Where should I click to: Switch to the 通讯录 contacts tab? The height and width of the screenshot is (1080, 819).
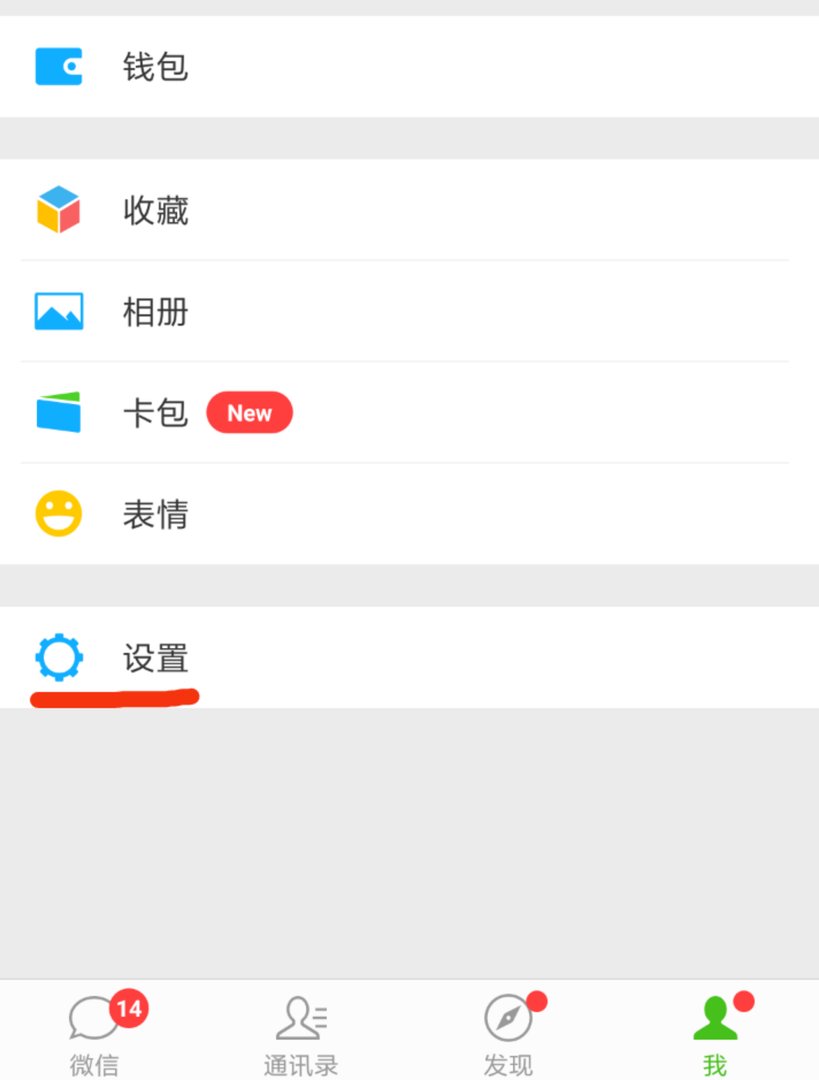[x=301, y=1032]
